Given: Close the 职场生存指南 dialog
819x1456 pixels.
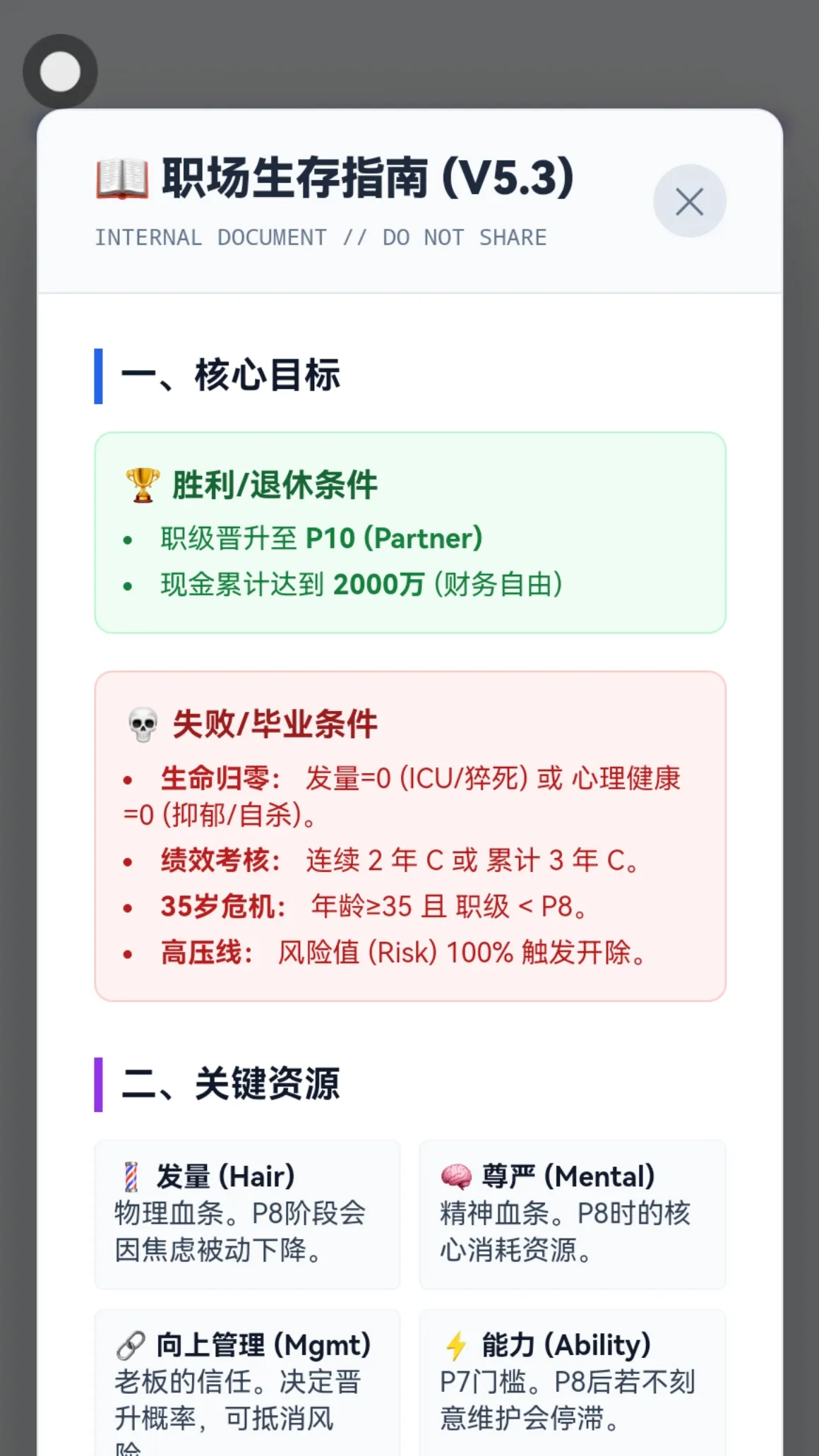Looking at the screenshot, I should click(x=689, y=201).
